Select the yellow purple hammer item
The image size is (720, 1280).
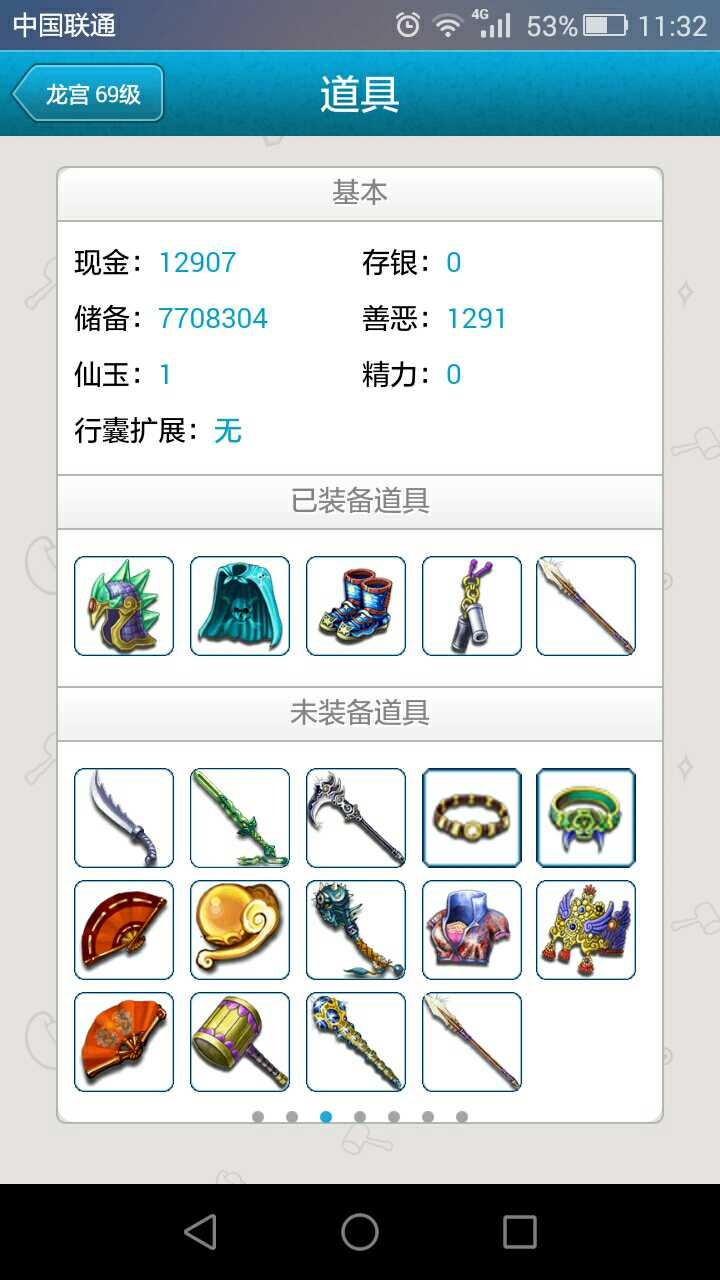coord(240,1042)
